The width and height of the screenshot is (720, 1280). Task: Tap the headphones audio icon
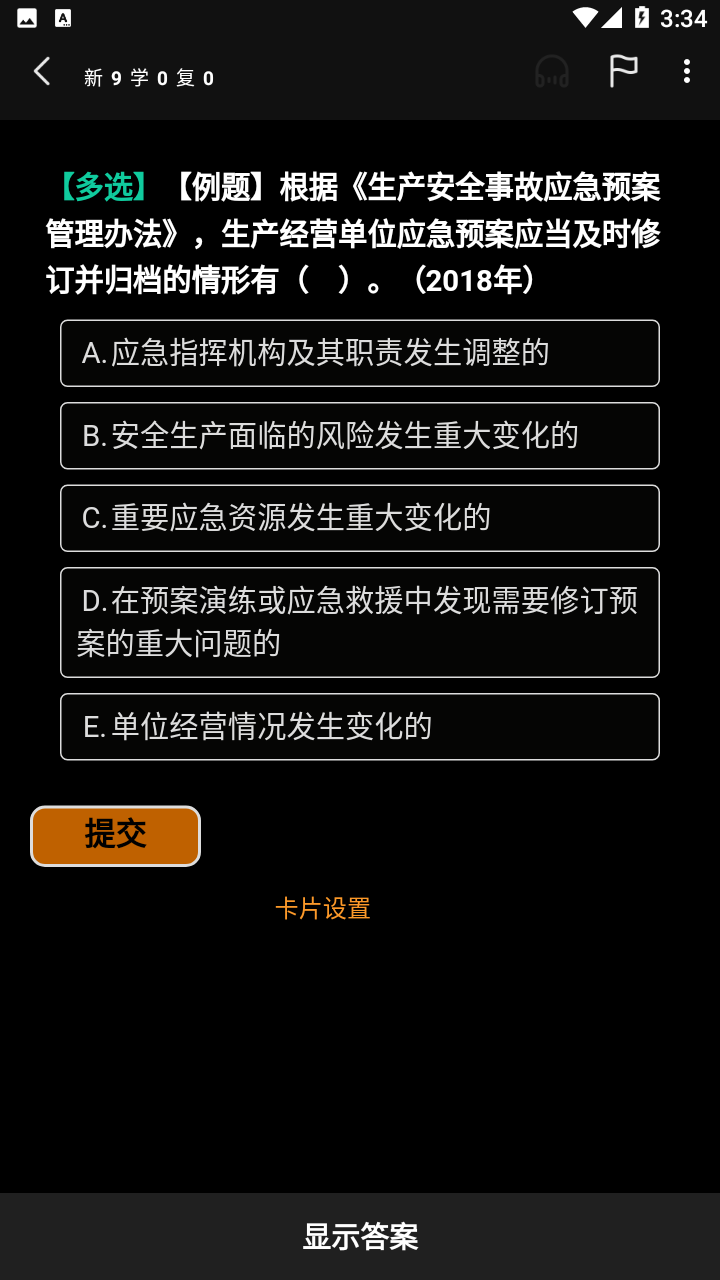pyautogui.click(x=552, y=72)
